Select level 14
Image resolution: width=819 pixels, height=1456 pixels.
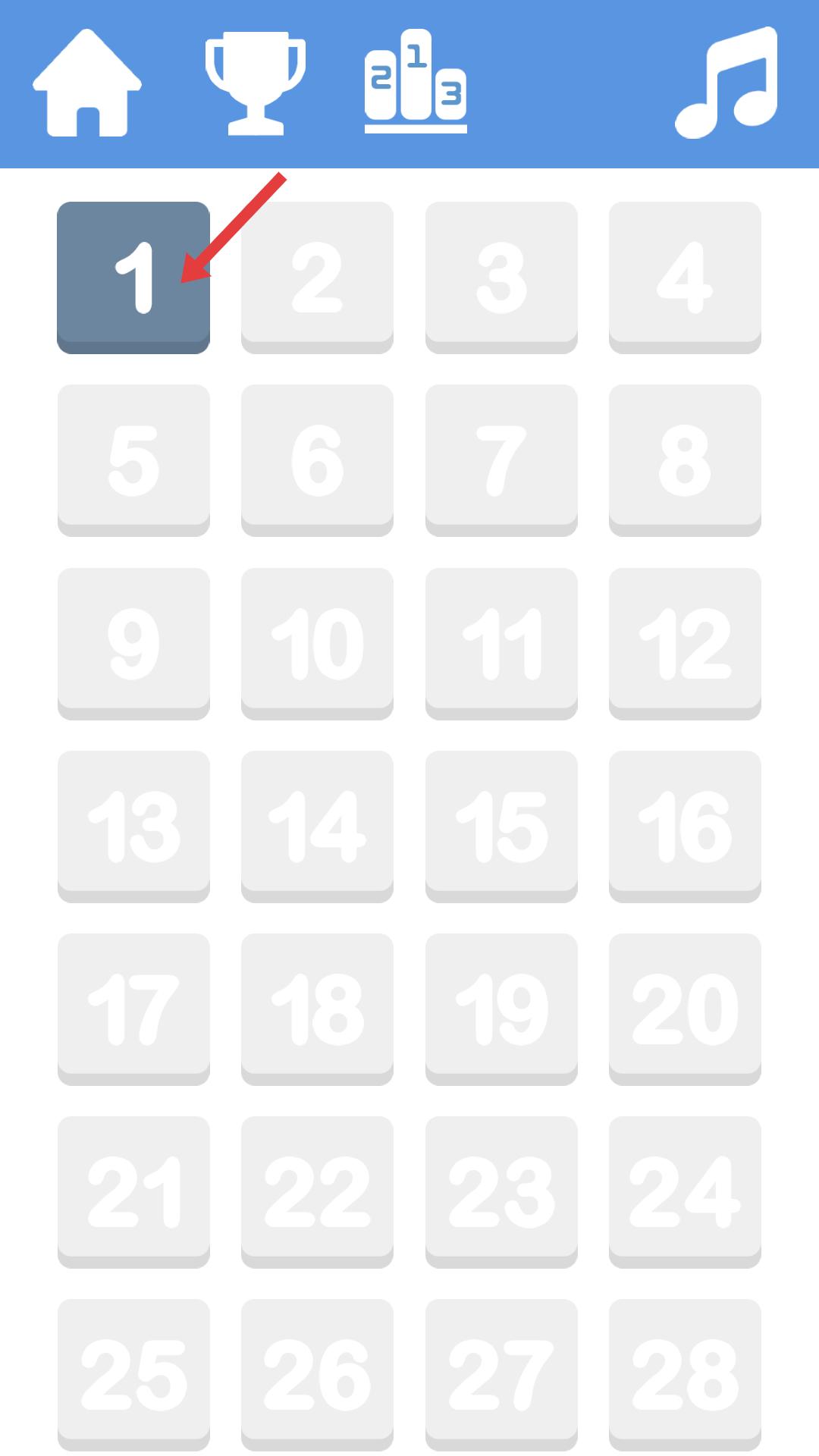pos(317,826)
